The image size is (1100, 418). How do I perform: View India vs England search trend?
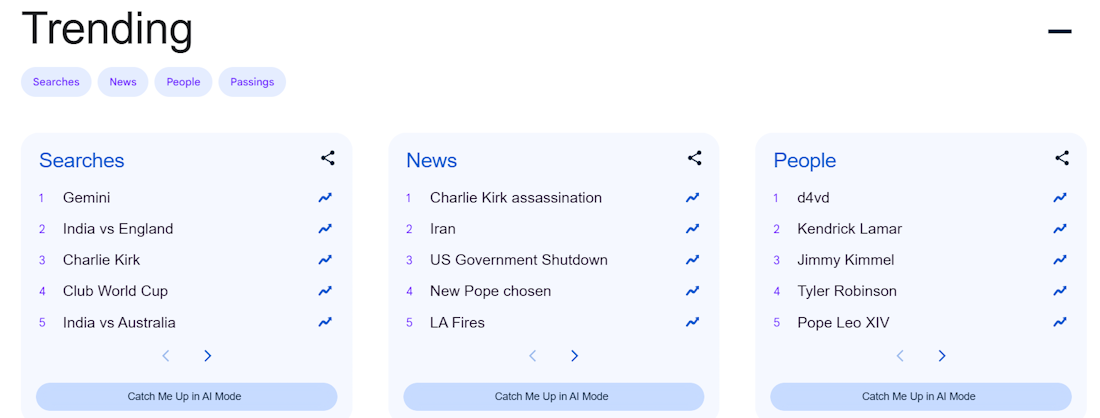118,229
